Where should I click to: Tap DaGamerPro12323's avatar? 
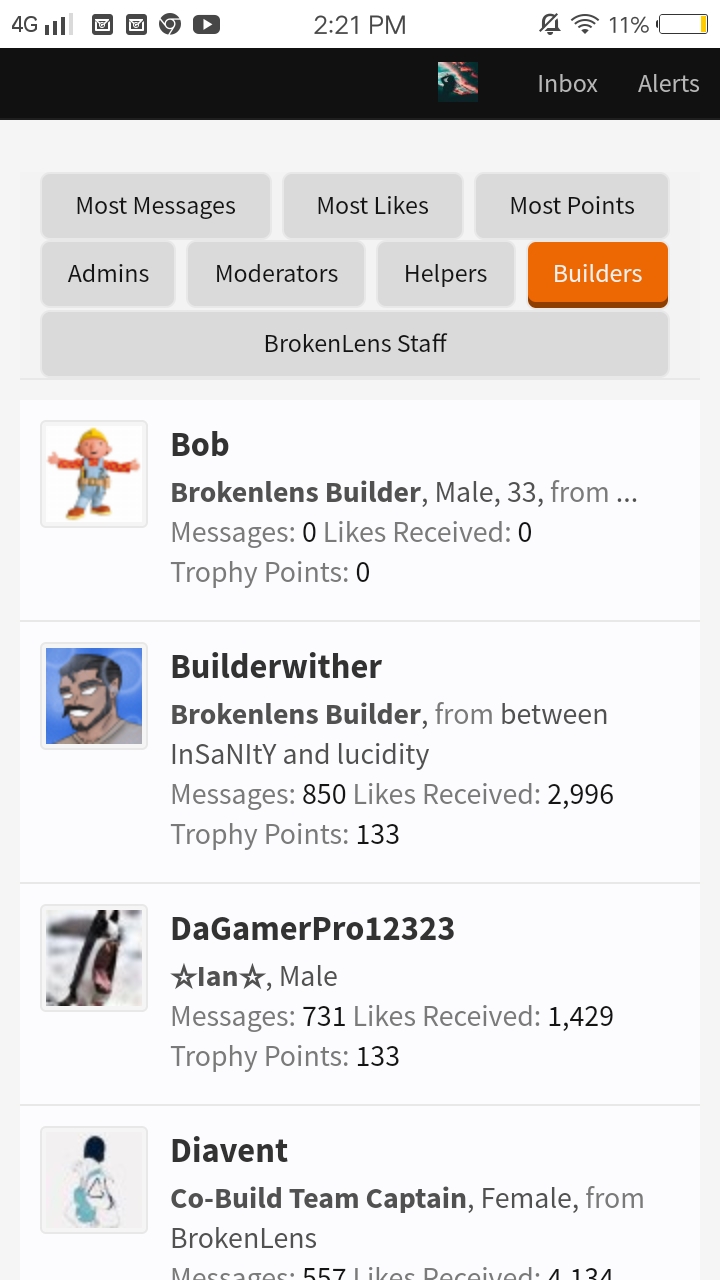pyautogui.click(x=94, y=958)
